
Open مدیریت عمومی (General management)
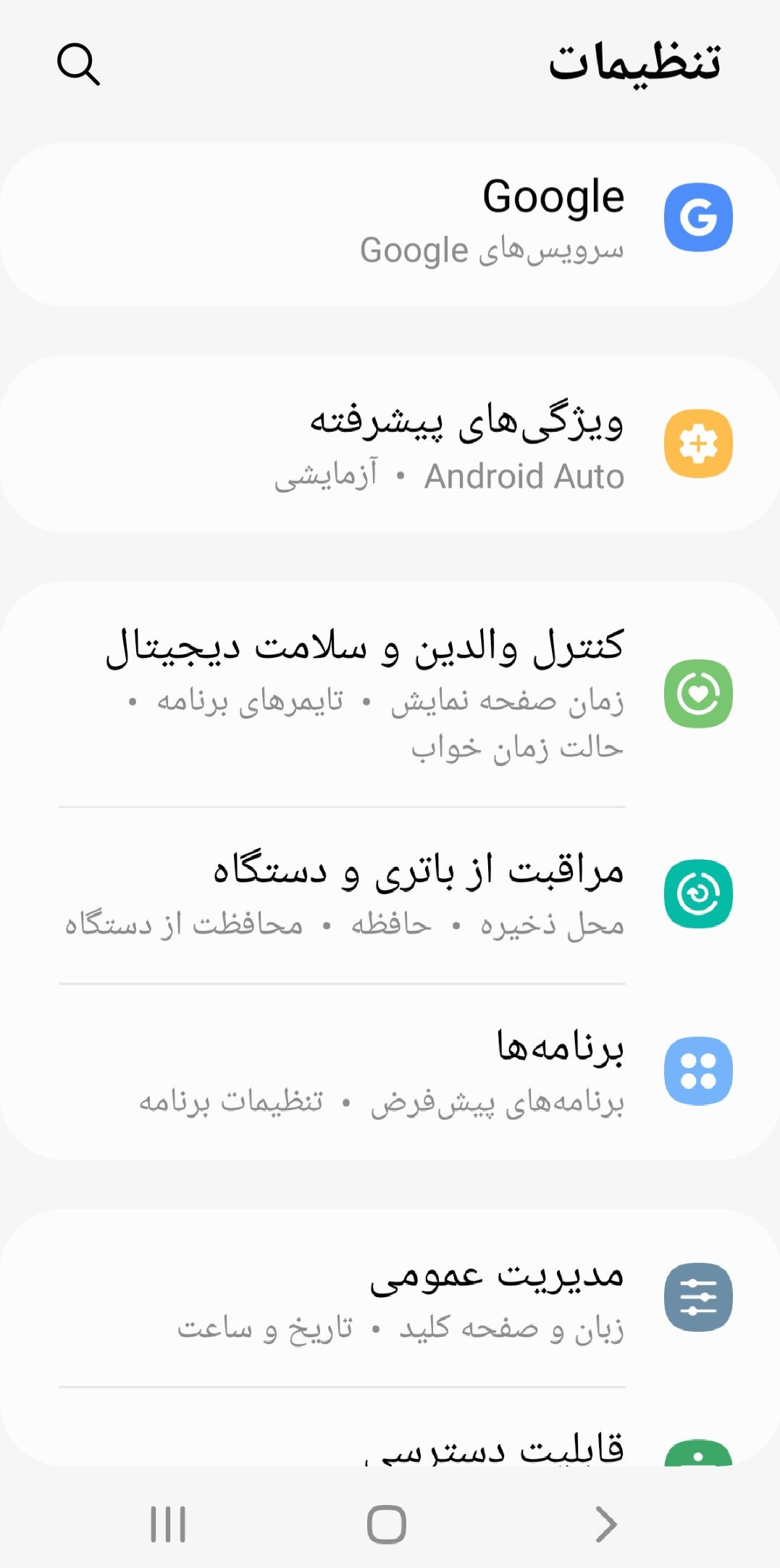pyautogui.click(x=391, y=1298)
